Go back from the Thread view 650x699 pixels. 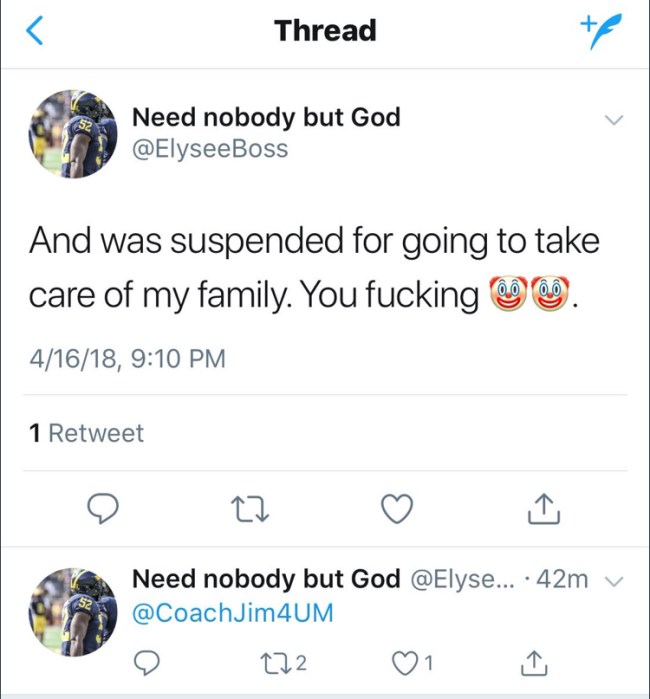[34, 33]
